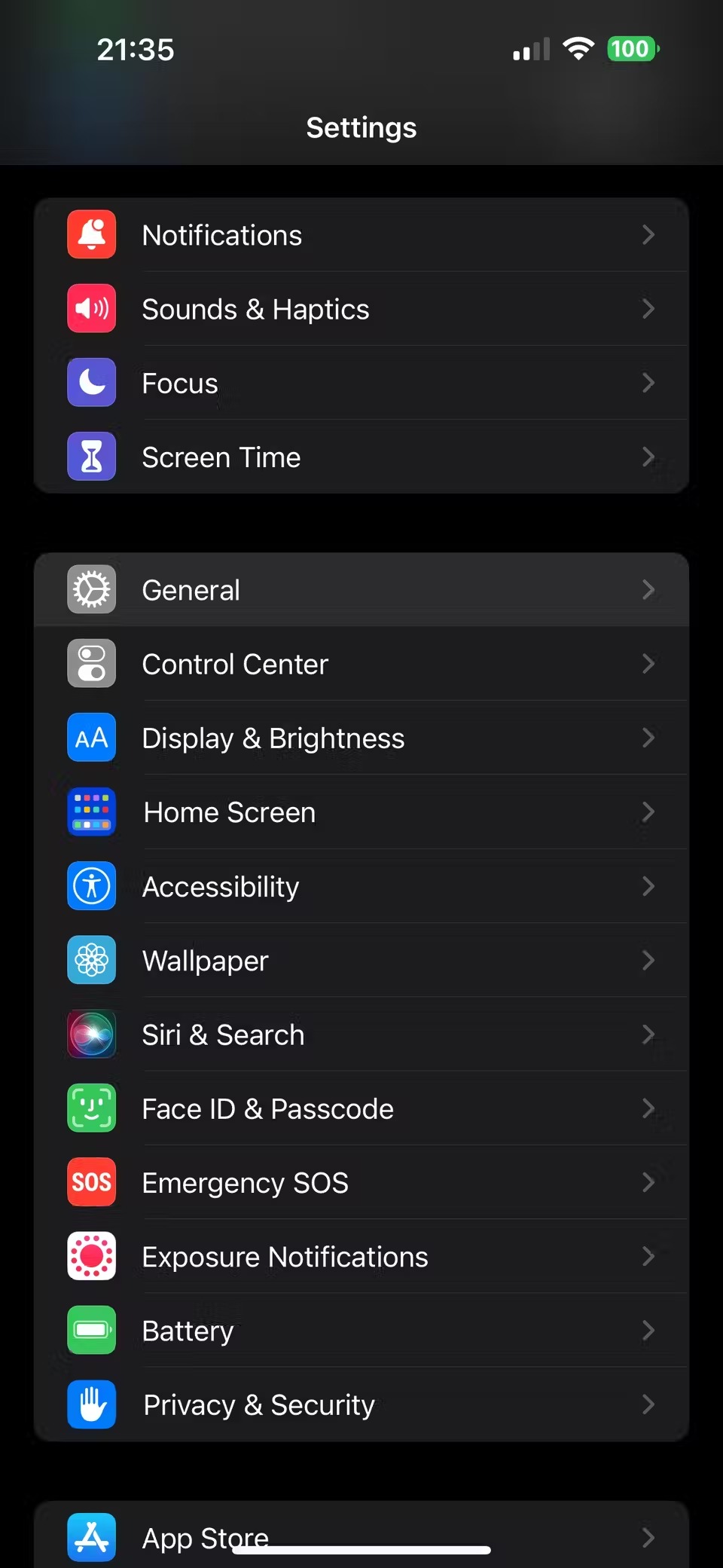The height and width of the screenshot is (1568, 723).
Task: Open Notifications settings
Action: 361,235
